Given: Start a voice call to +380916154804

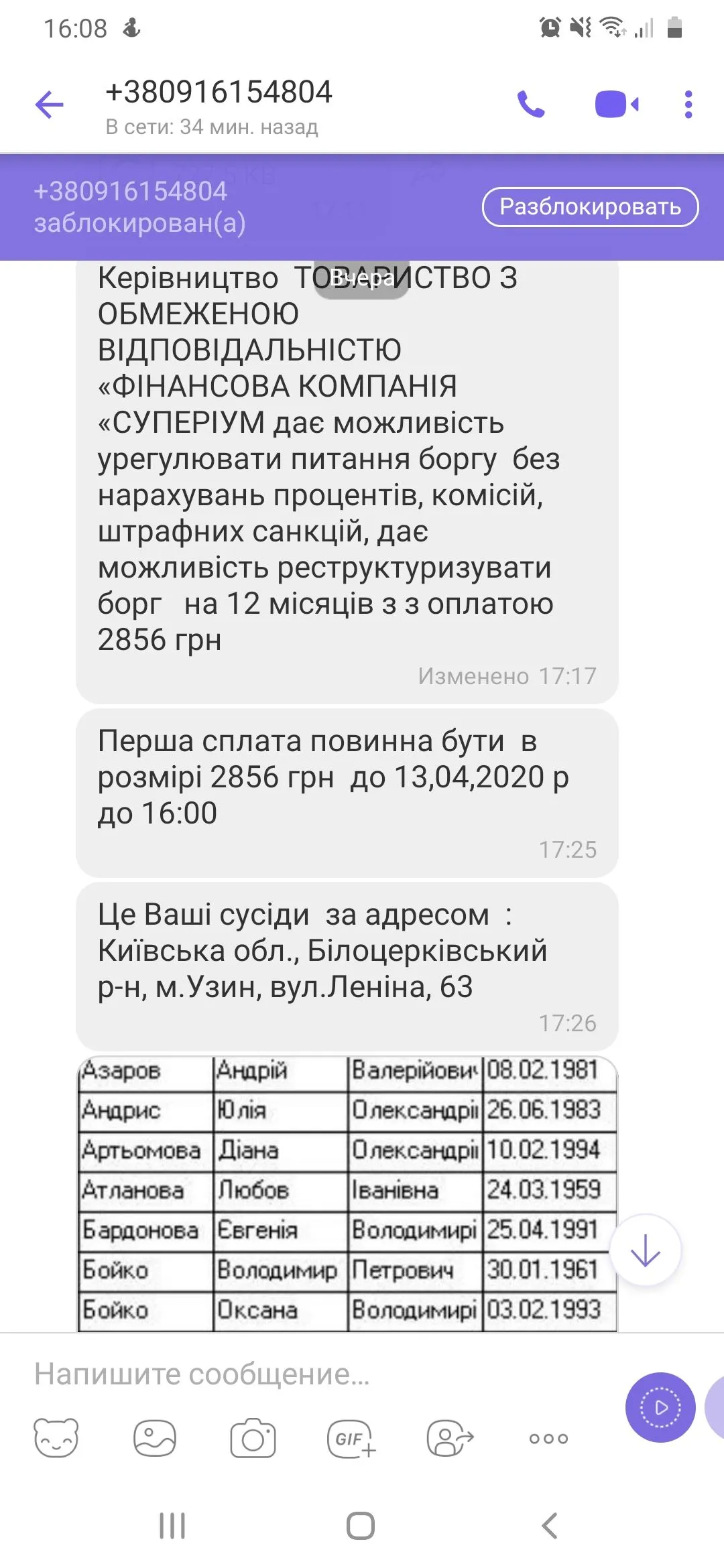Looking at the screenshot, I should tap(531, 105).
